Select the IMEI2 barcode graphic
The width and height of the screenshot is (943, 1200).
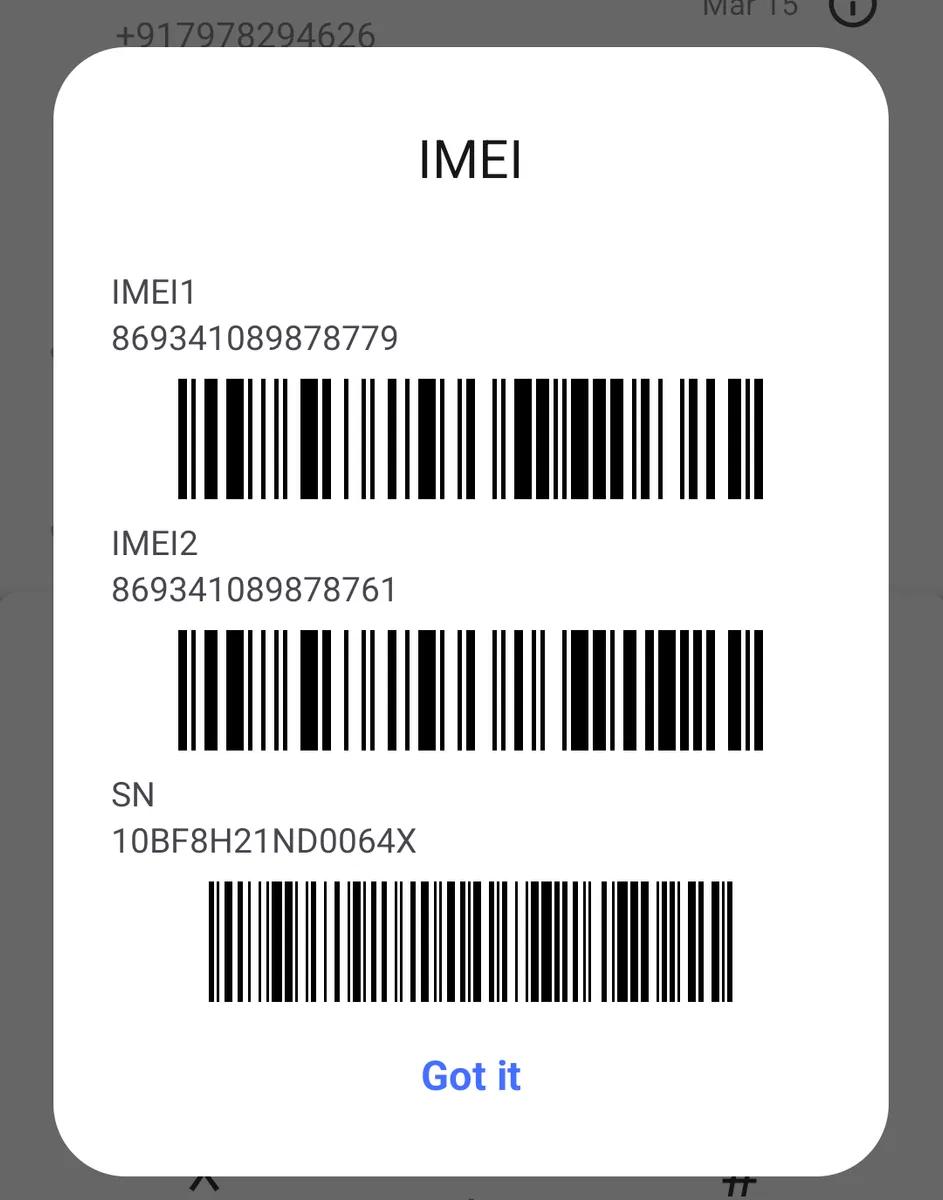pyautogui.click(x=471, y=688)
